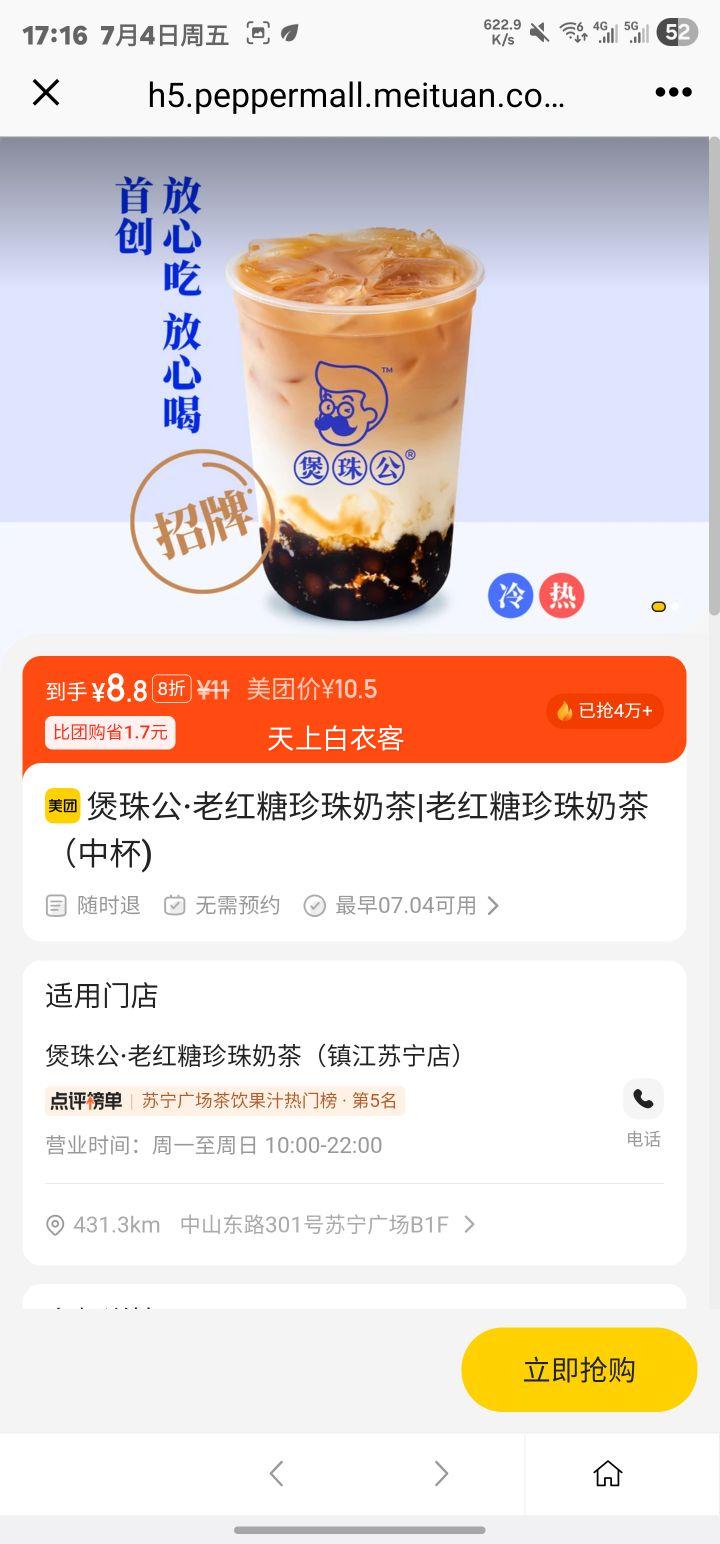Tap the forward arrow in the bottom bar
Image resolution: width=720 pixels, height=1544 pixels.
[441, 1473]
